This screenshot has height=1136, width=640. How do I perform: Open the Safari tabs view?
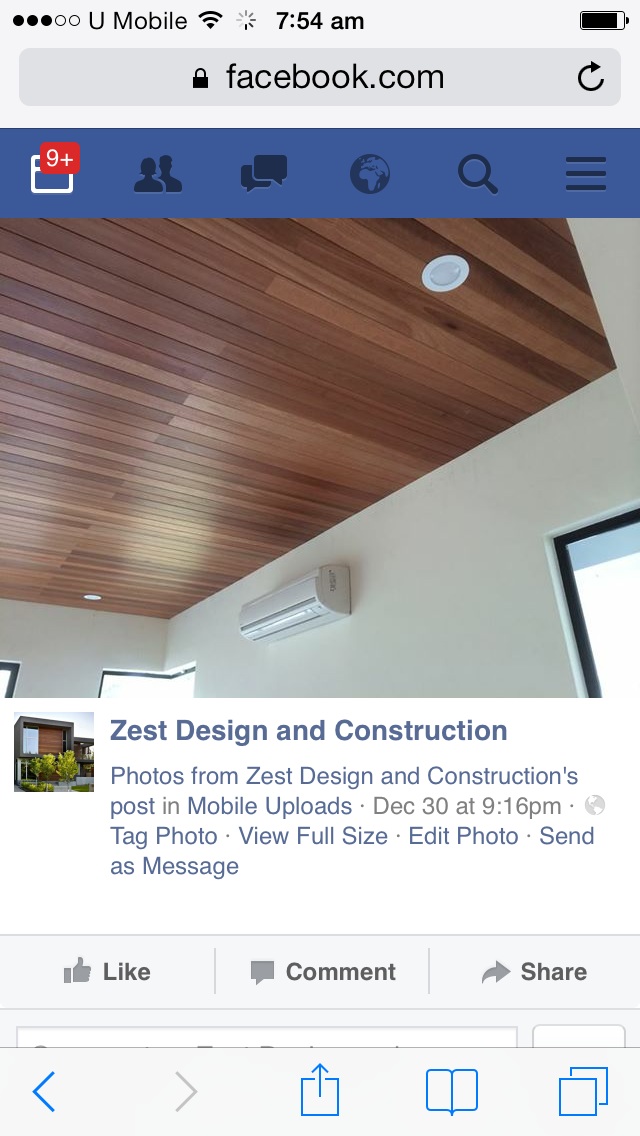coord(582,1091)
